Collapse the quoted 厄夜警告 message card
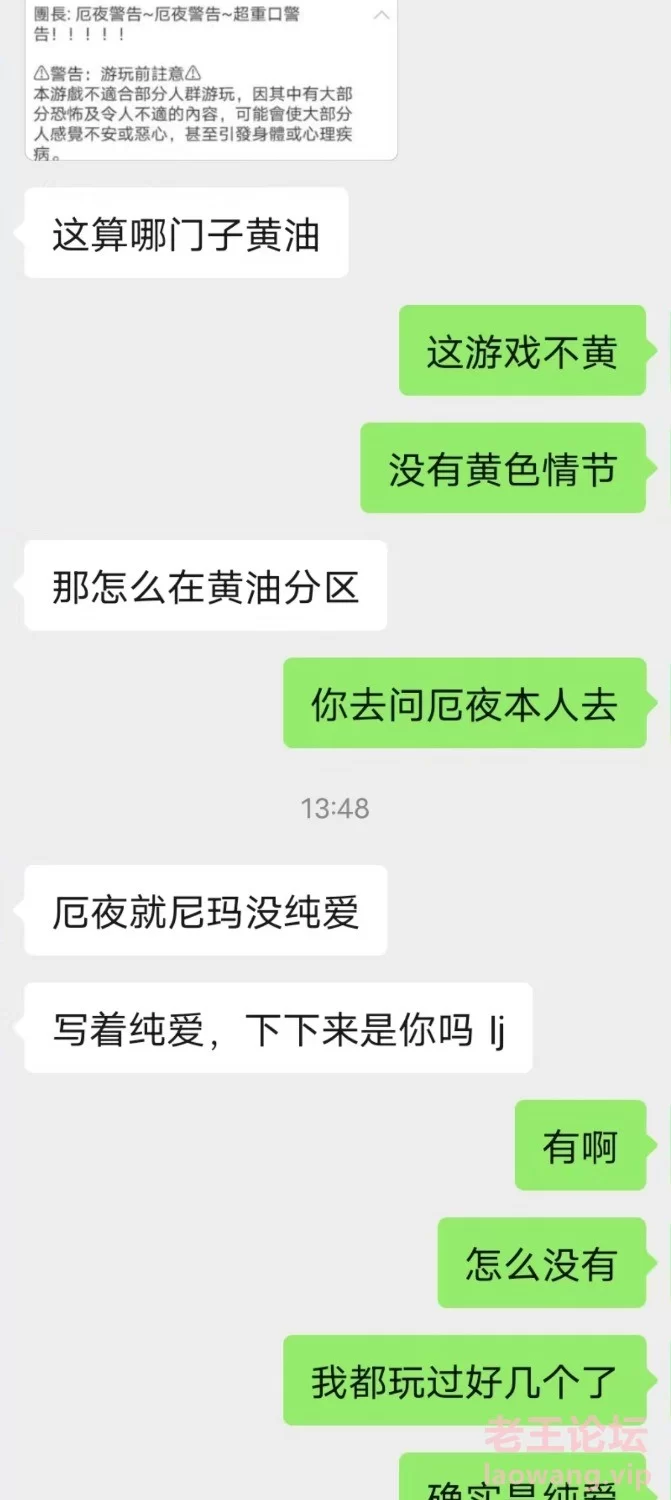This screenshot has height=1500, width=671. click(381, 16)
